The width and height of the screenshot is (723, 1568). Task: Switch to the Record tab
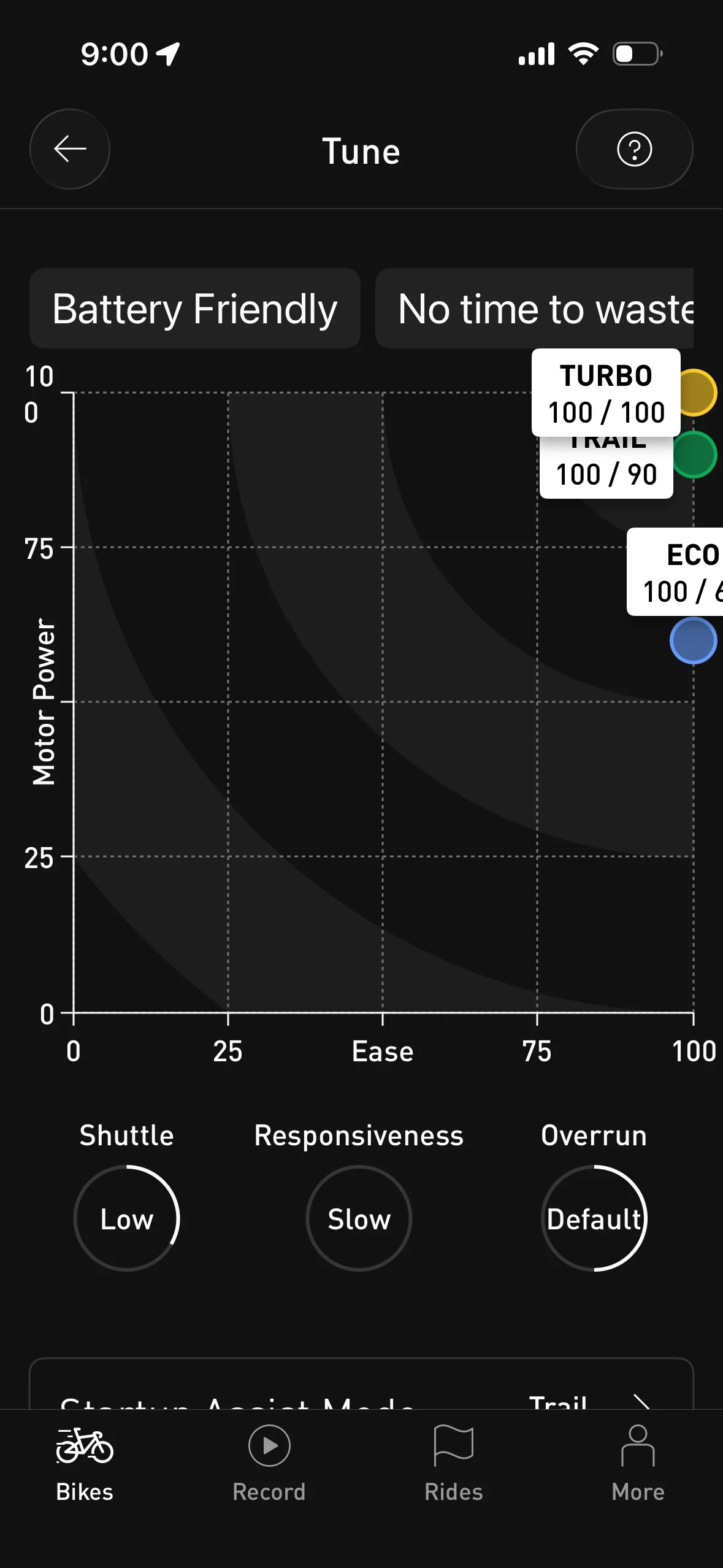[x=269, y=1463]
